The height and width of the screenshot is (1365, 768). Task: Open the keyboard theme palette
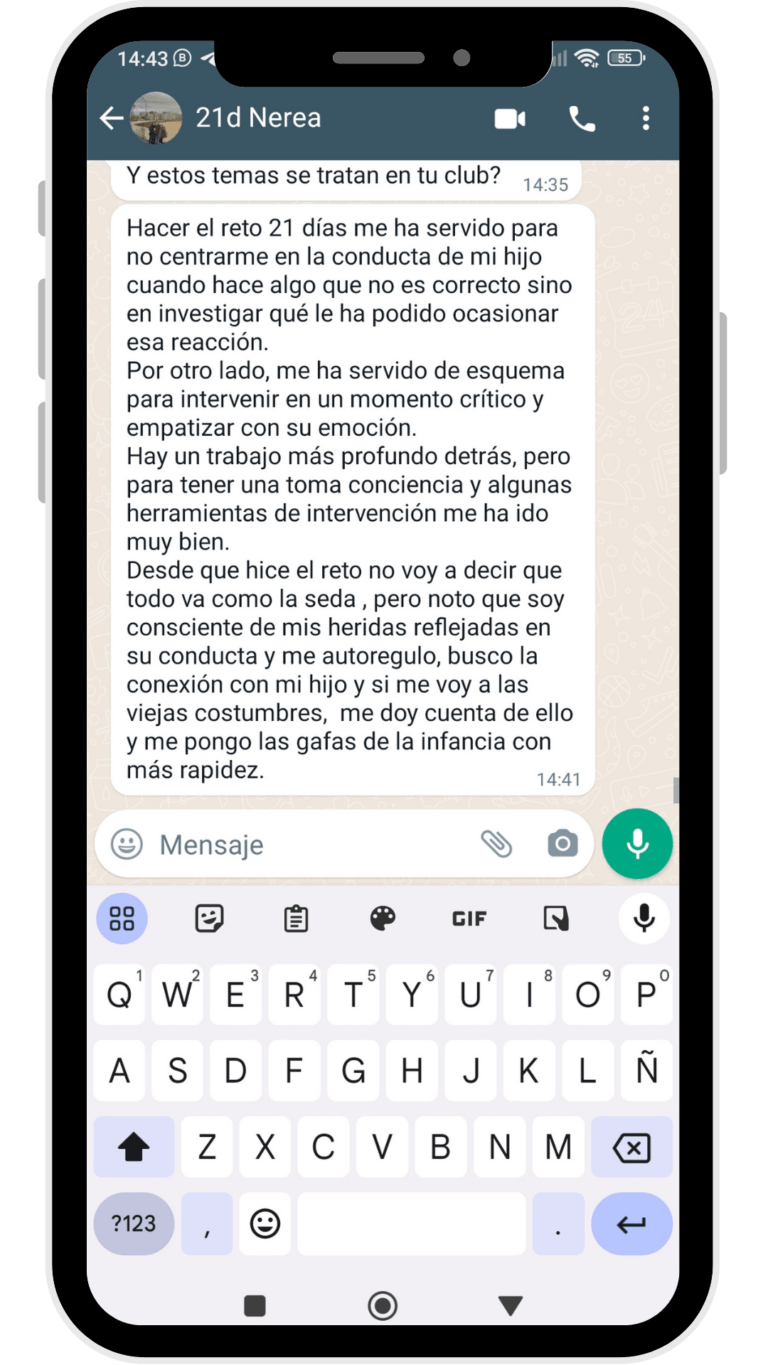pyautogui.click(x=383, y=918)
